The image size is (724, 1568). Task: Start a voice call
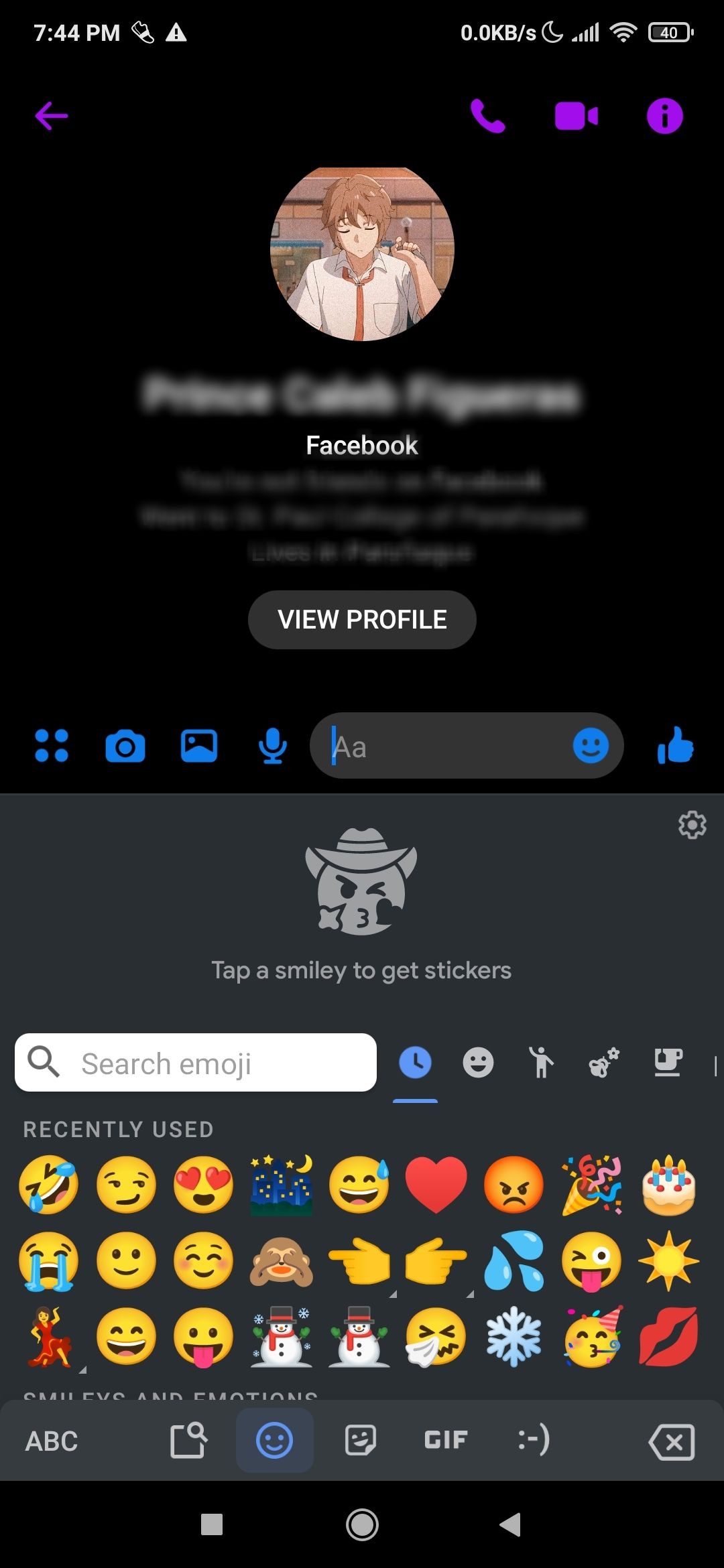click(x=488, y=115)
